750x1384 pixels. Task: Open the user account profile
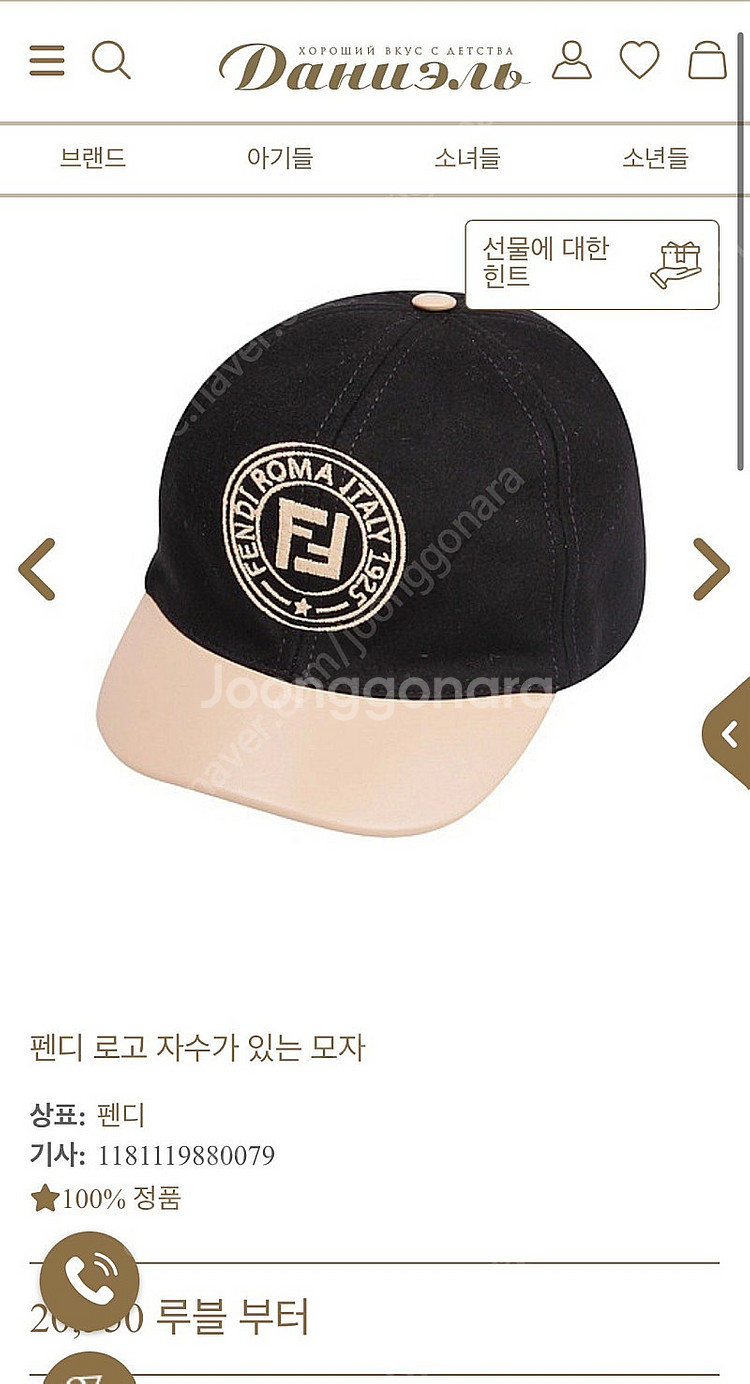(572, 60)
